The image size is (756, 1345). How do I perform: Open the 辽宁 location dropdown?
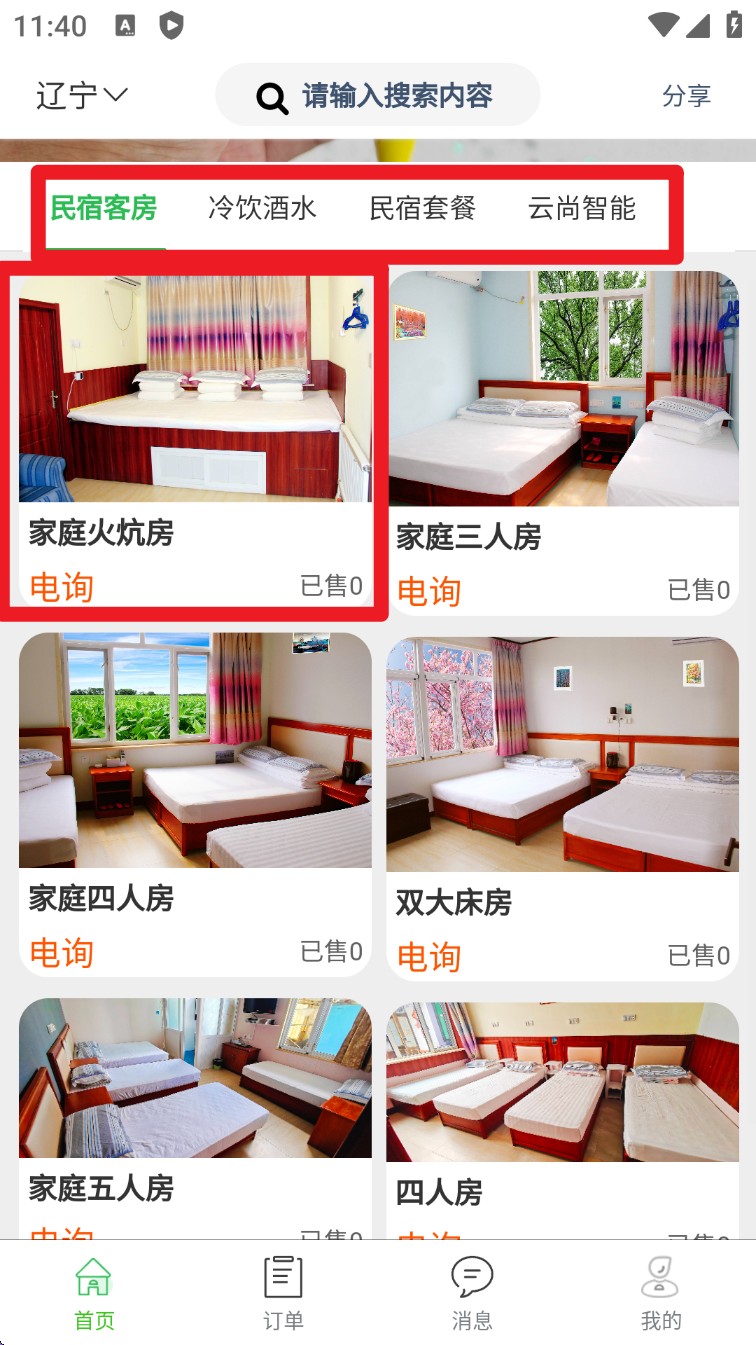coord(82,96)
